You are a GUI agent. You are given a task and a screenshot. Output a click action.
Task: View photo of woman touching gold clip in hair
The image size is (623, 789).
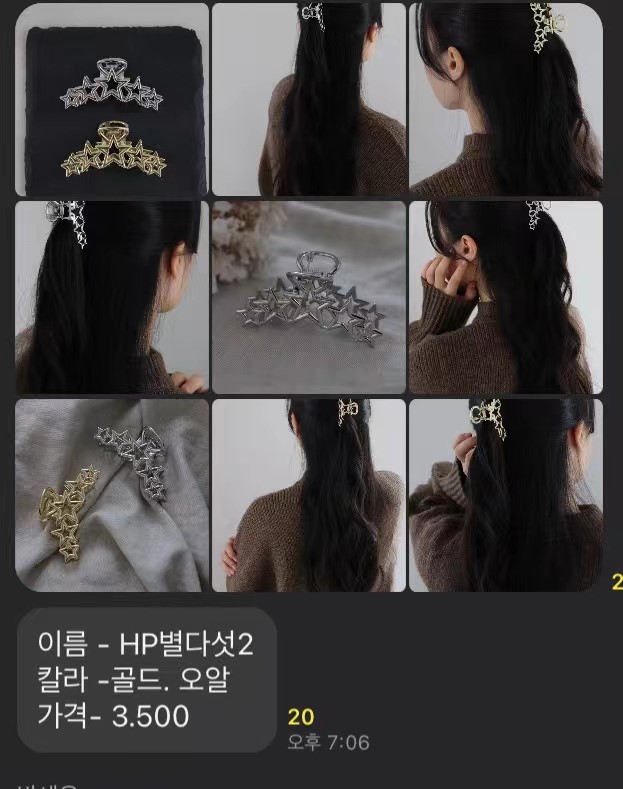click(506, 495)
